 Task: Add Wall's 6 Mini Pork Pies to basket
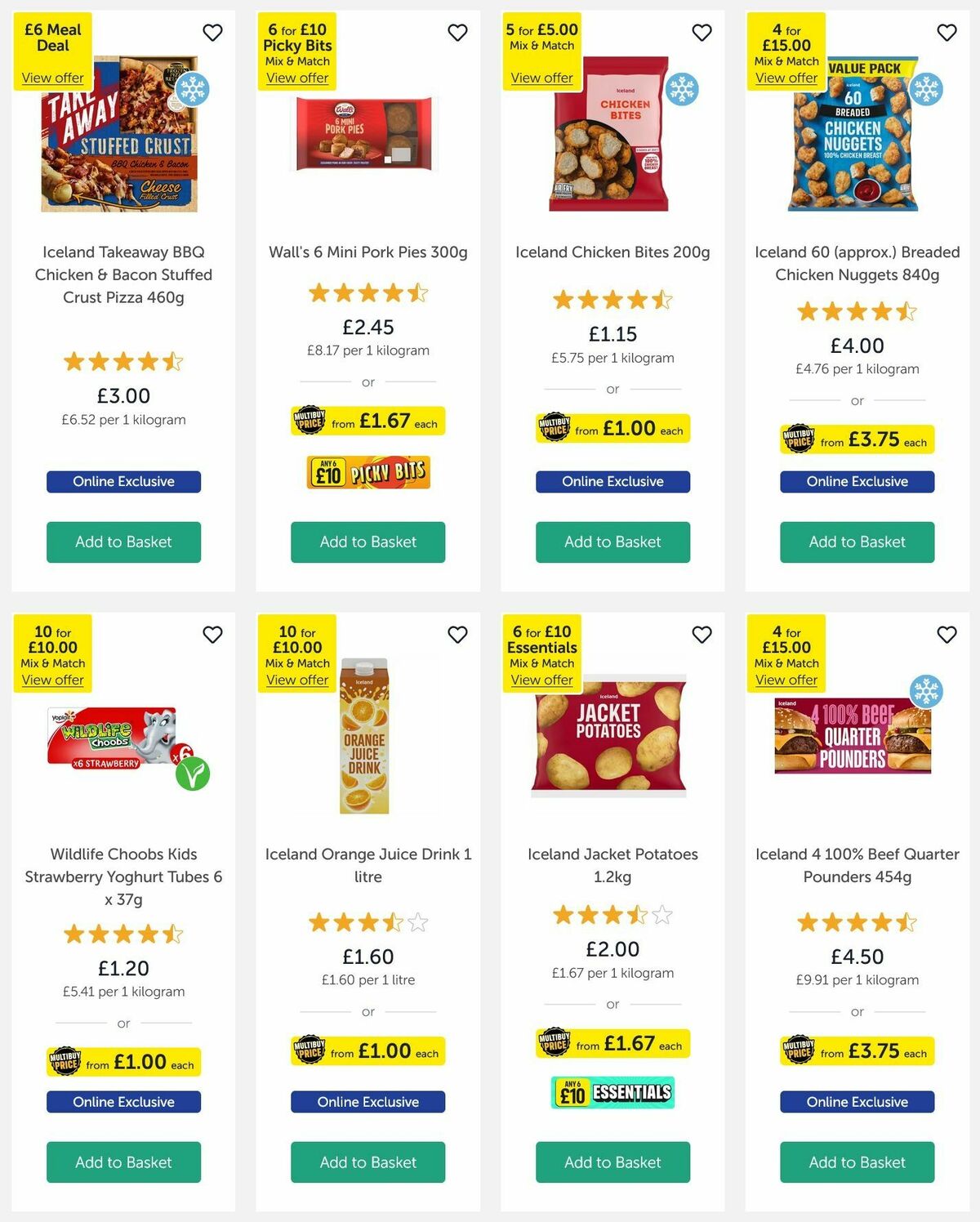pyautogui.click(x=367, y=542)
